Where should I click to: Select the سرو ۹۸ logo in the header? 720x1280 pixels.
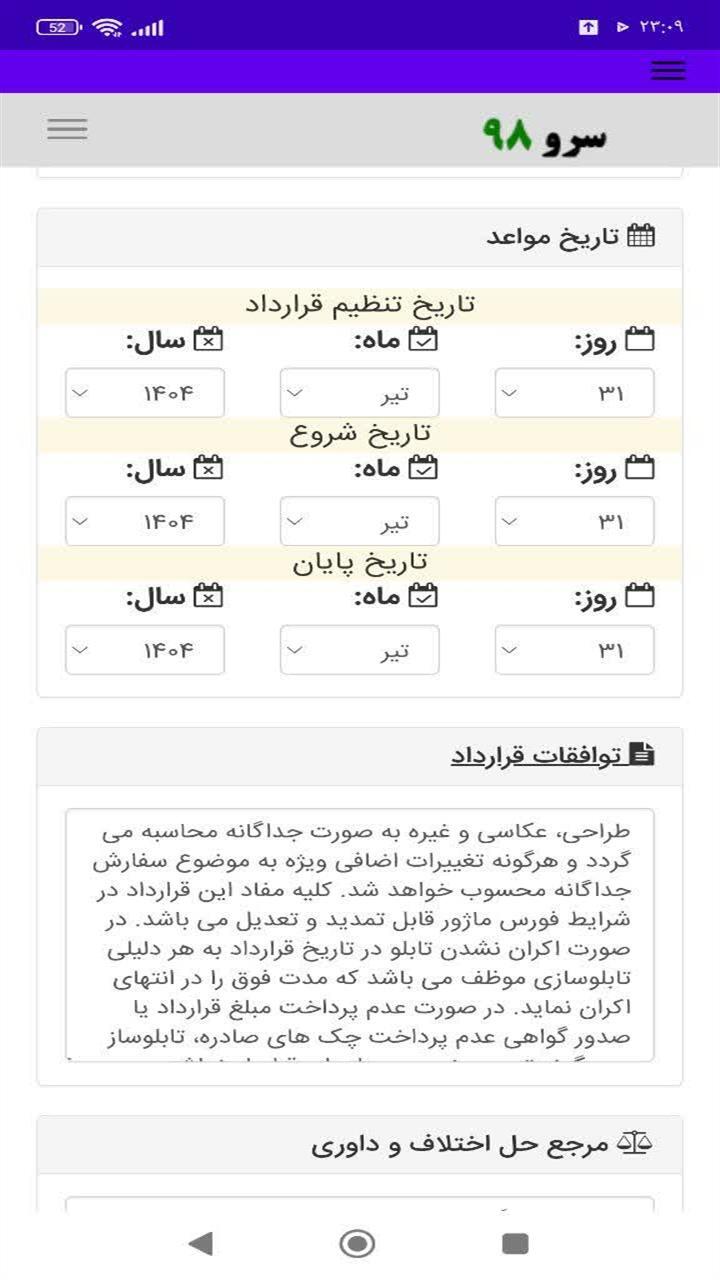click(x=546, y=137)
